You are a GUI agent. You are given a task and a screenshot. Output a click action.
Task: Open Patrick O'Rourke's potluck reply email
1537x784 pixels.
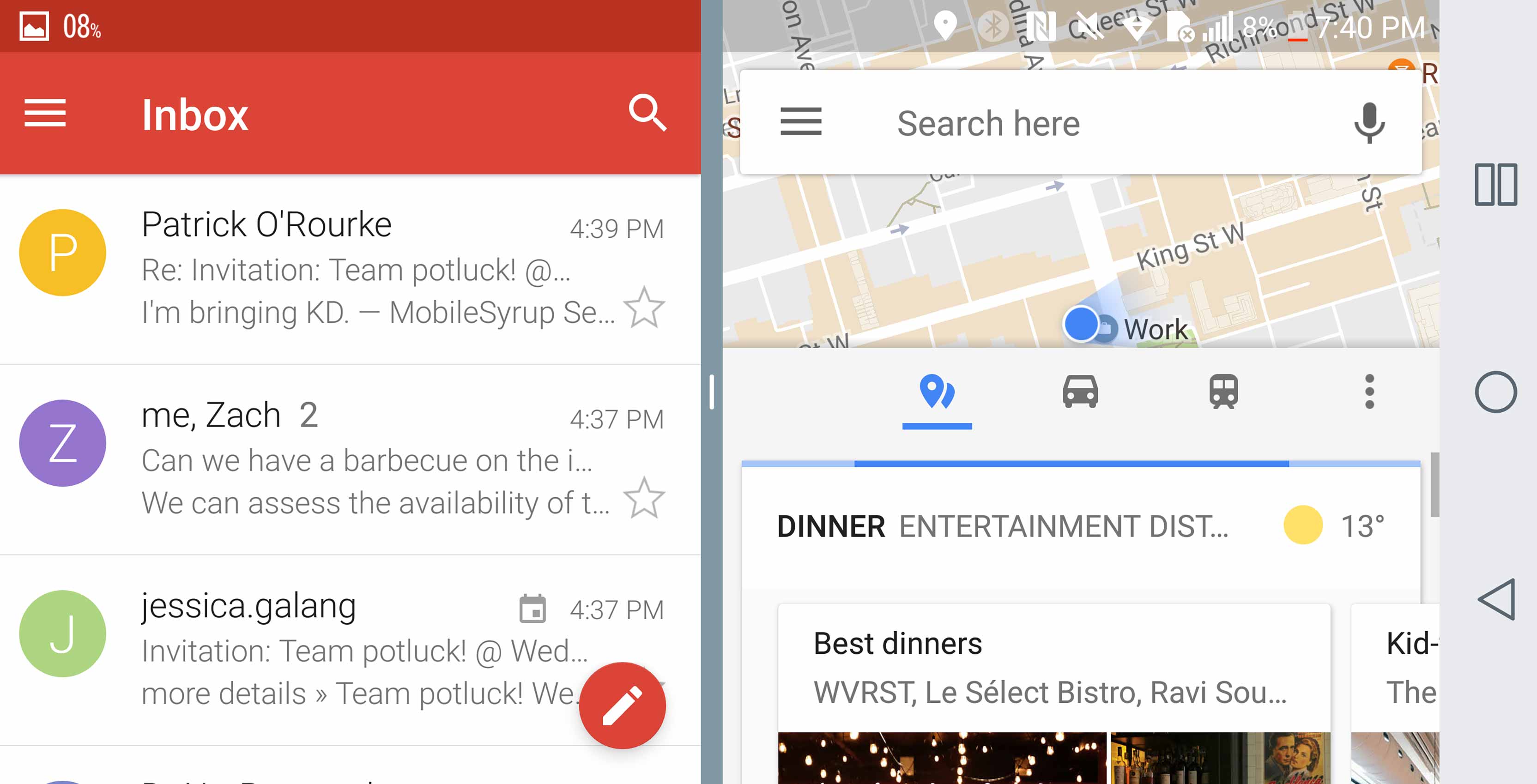(x=358, y=269)
